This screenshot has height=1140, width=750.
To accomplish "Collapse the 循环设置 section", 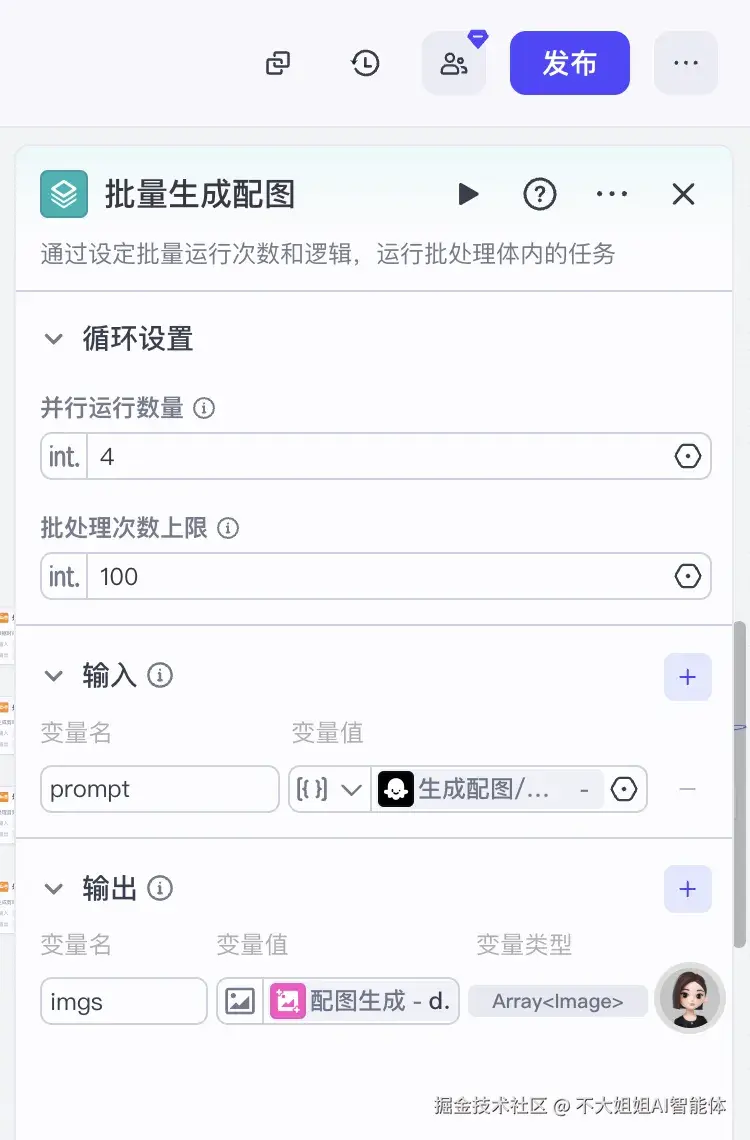I will tap(54, 339).
